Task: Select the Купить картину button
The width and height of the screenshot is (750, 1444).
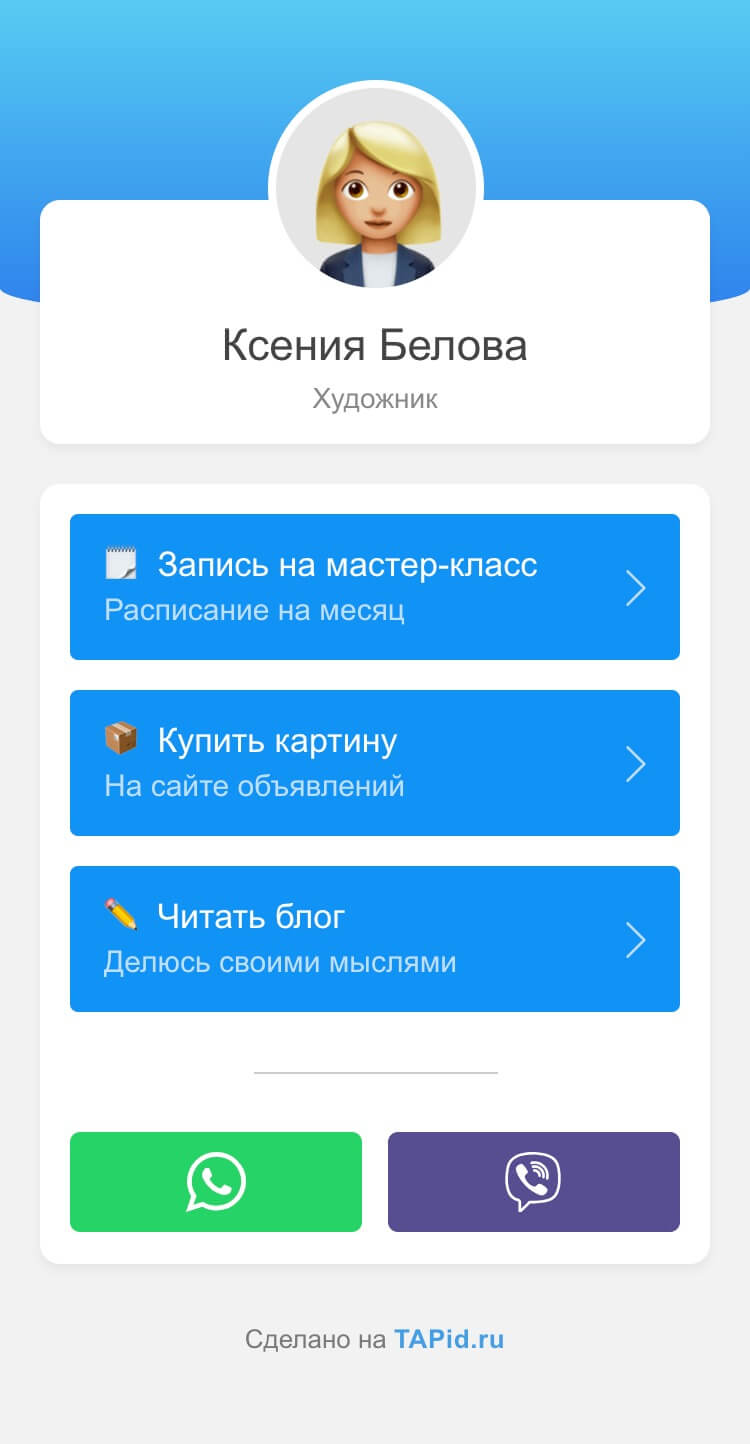Action: point(374,763)
